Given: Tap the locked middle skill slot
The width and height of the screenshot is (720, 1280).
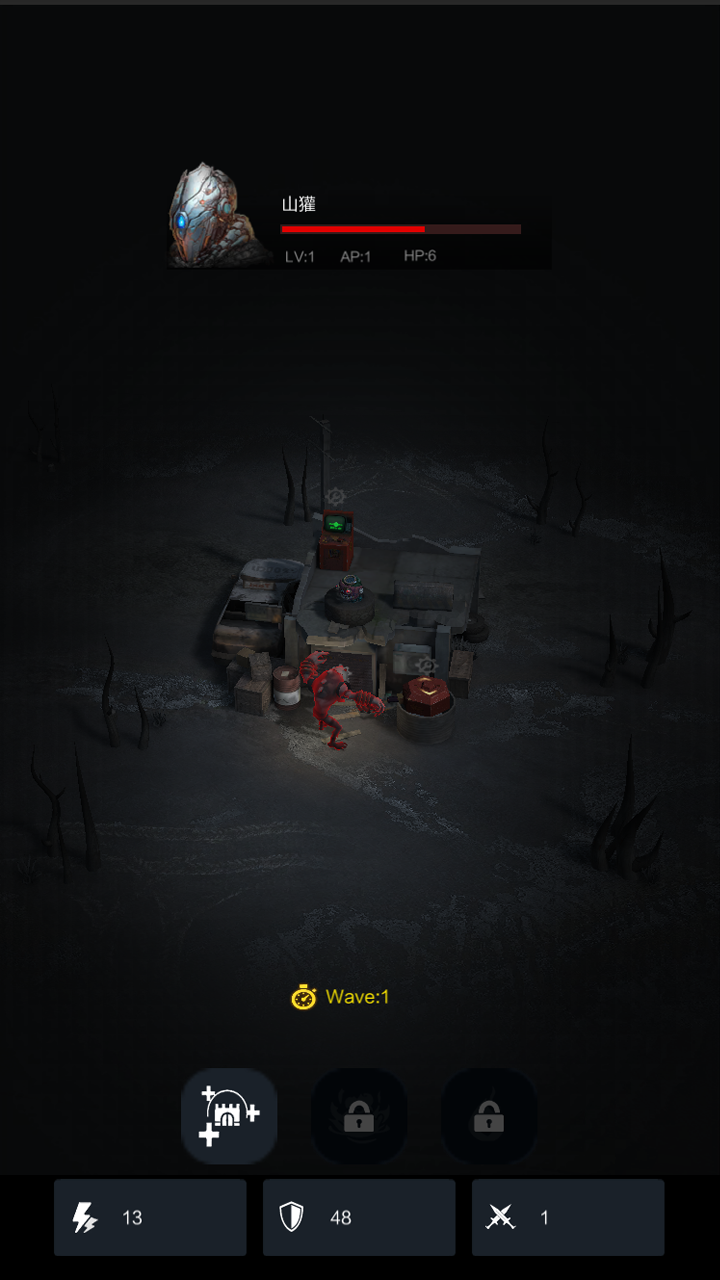Looking at the screenshot, I should pyautogui.click(x=359, y=1116).
